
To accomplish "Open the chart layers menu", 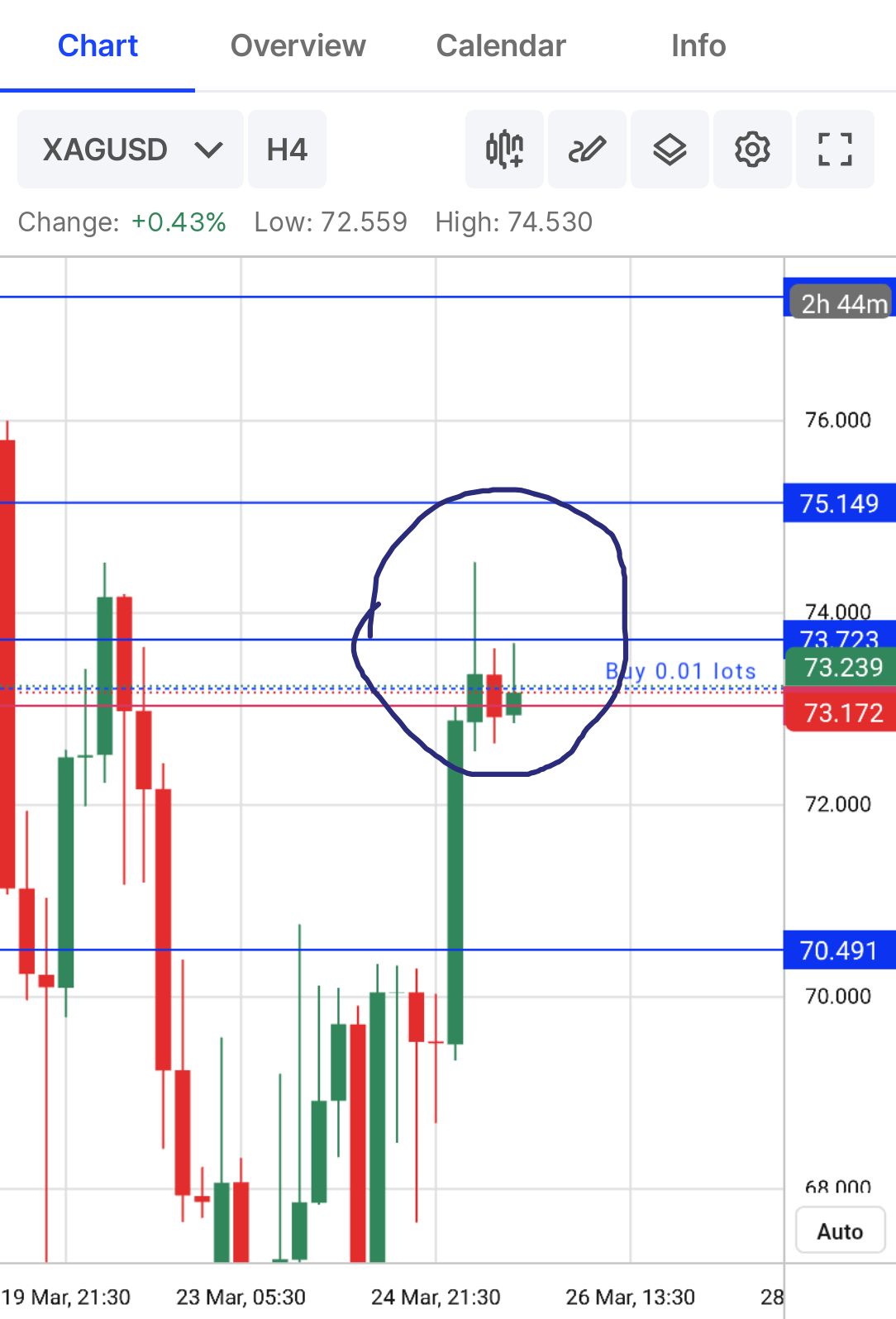I will [x=670, y=150].
